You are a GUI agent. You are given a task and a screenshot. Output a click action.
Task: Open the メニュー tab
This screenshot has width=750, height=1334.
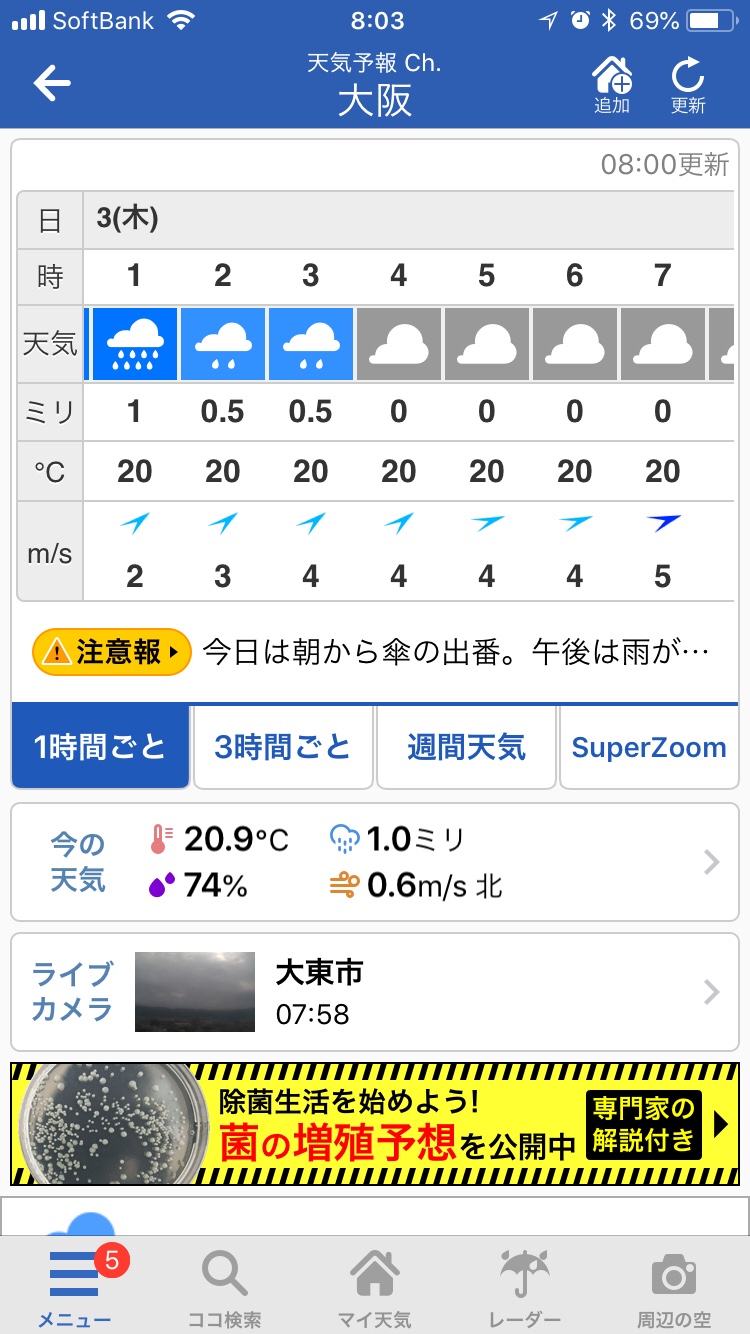pyautogui.click(x=75, y=1286)
